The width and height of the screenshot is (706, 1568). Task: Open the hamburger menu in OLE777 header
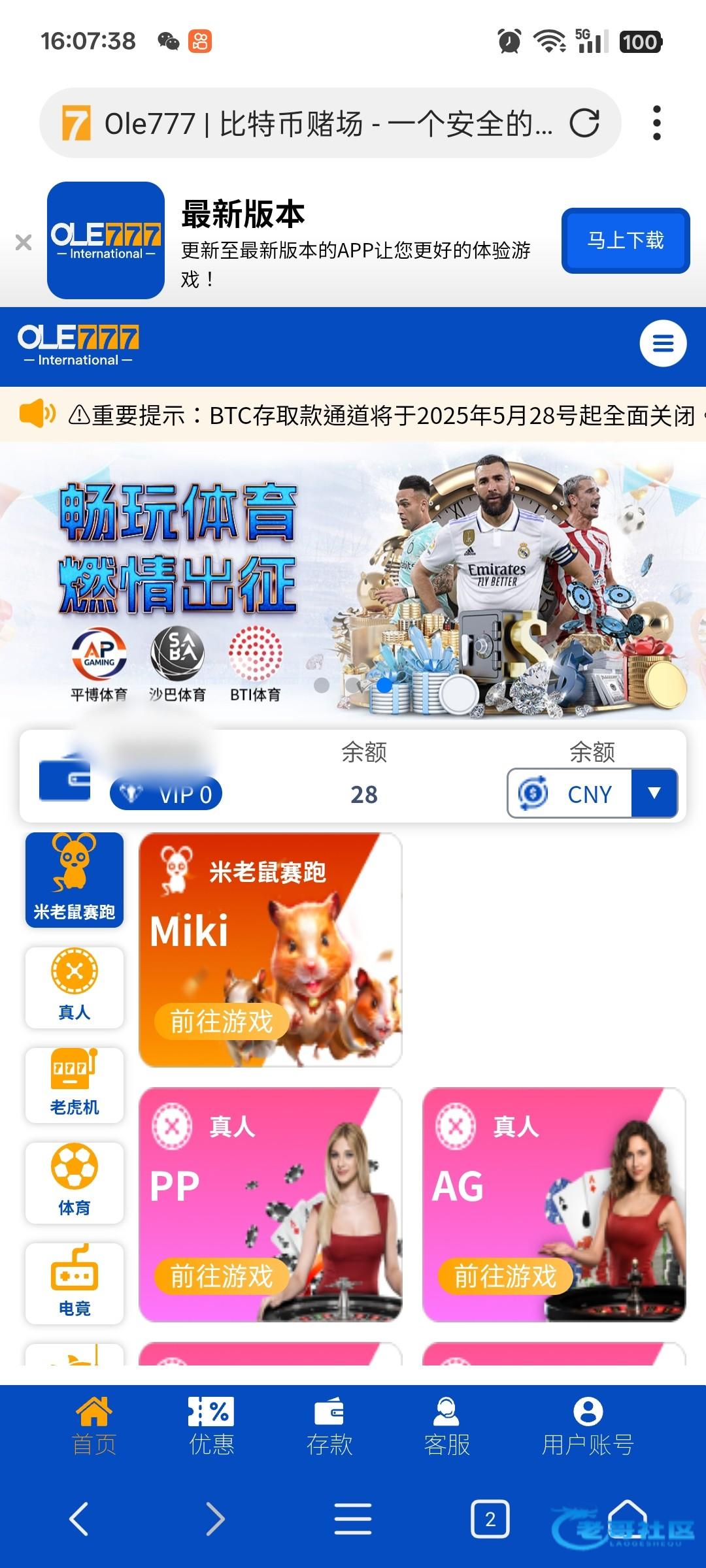[x=663, y=343]
